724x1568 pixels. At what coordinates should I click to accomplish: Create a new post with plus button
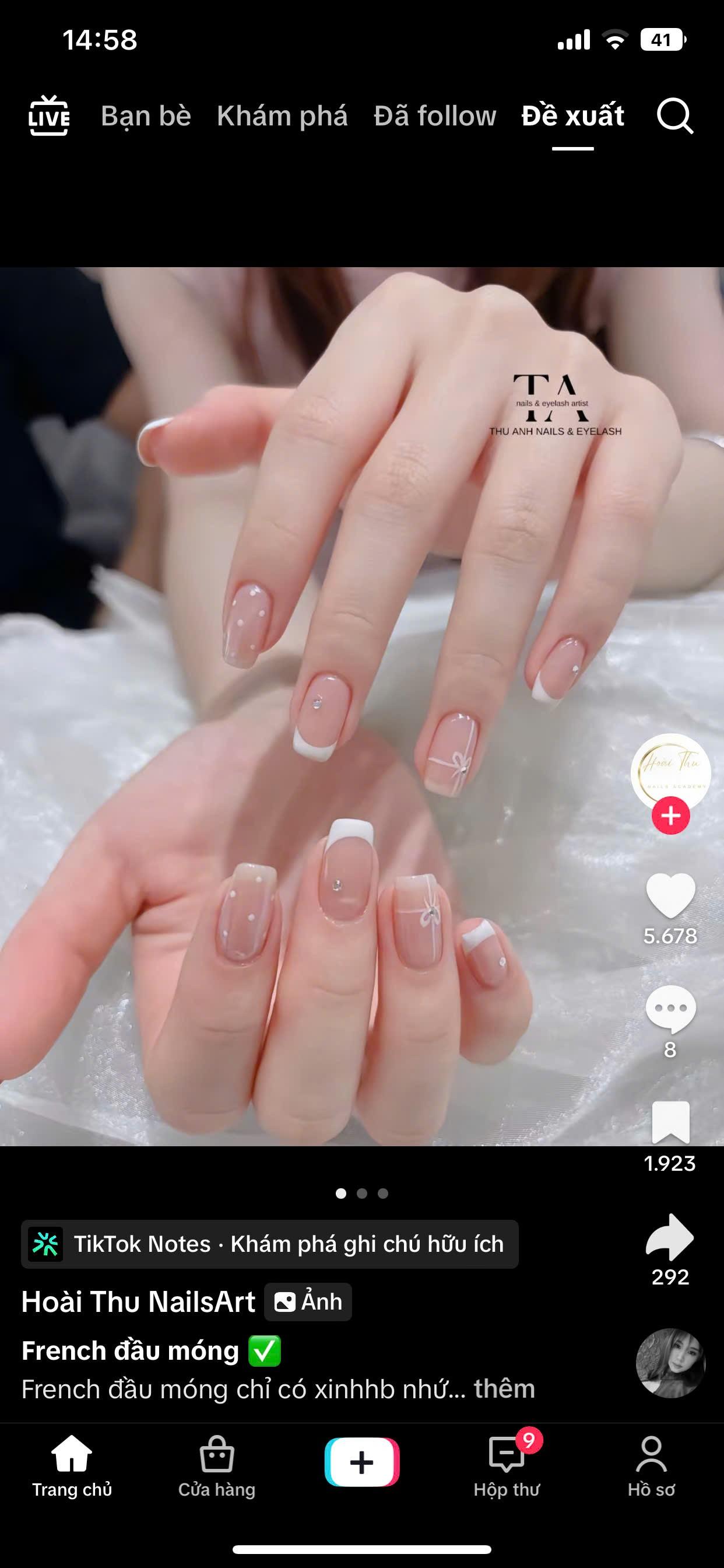pos(362,1461)
